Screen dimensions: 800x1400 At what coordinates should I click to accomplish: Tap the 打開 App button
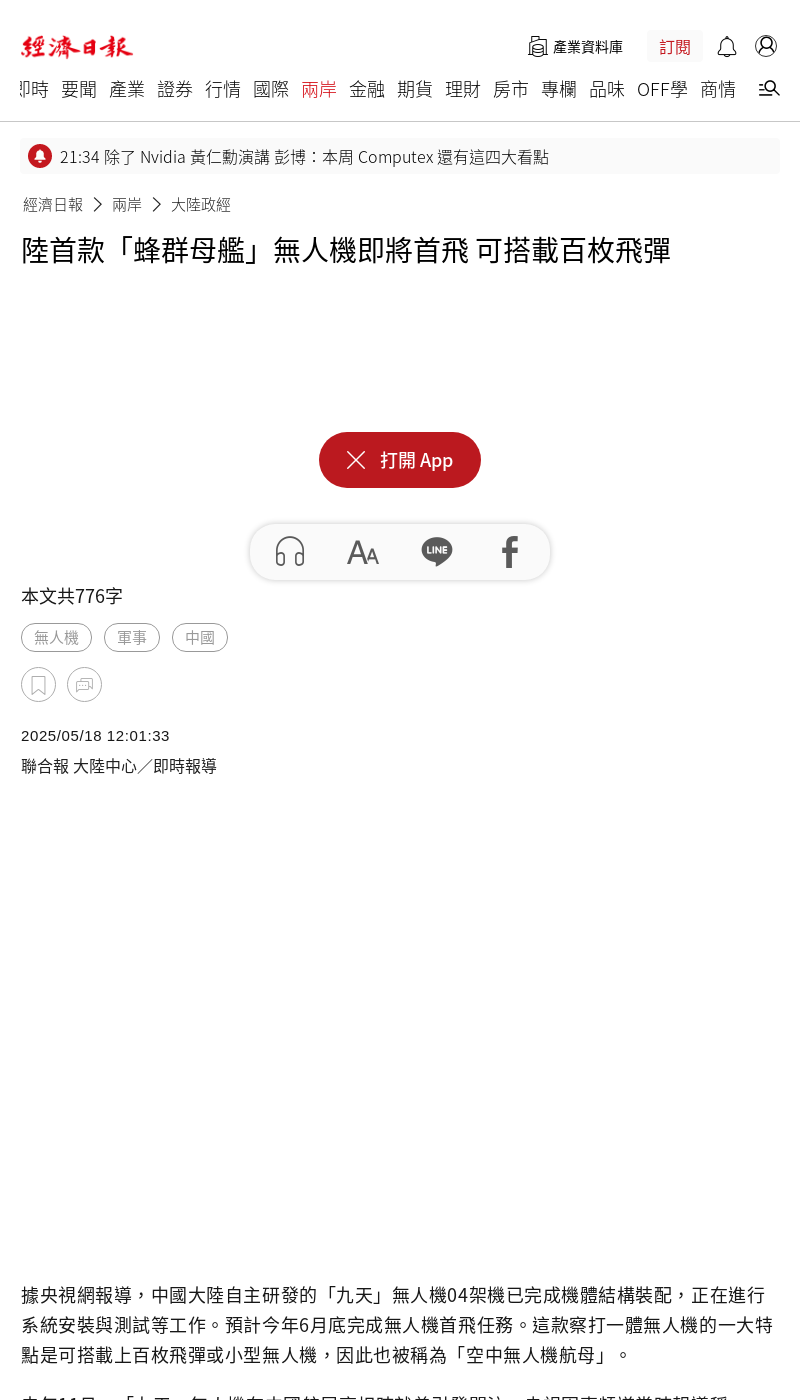400,460
